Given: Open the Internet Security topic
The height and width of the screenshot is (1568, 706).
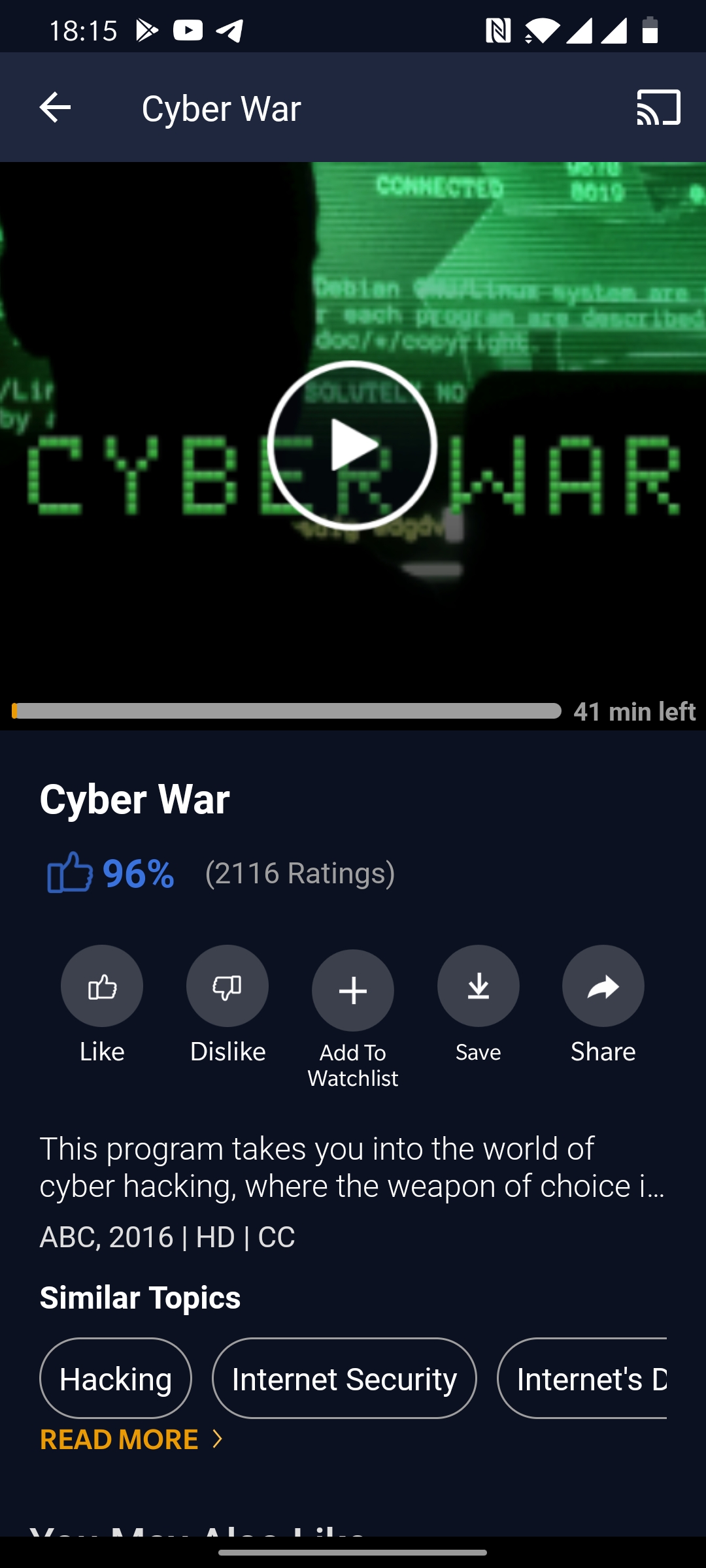Looking at the screenshot, I should [345, 1379].
